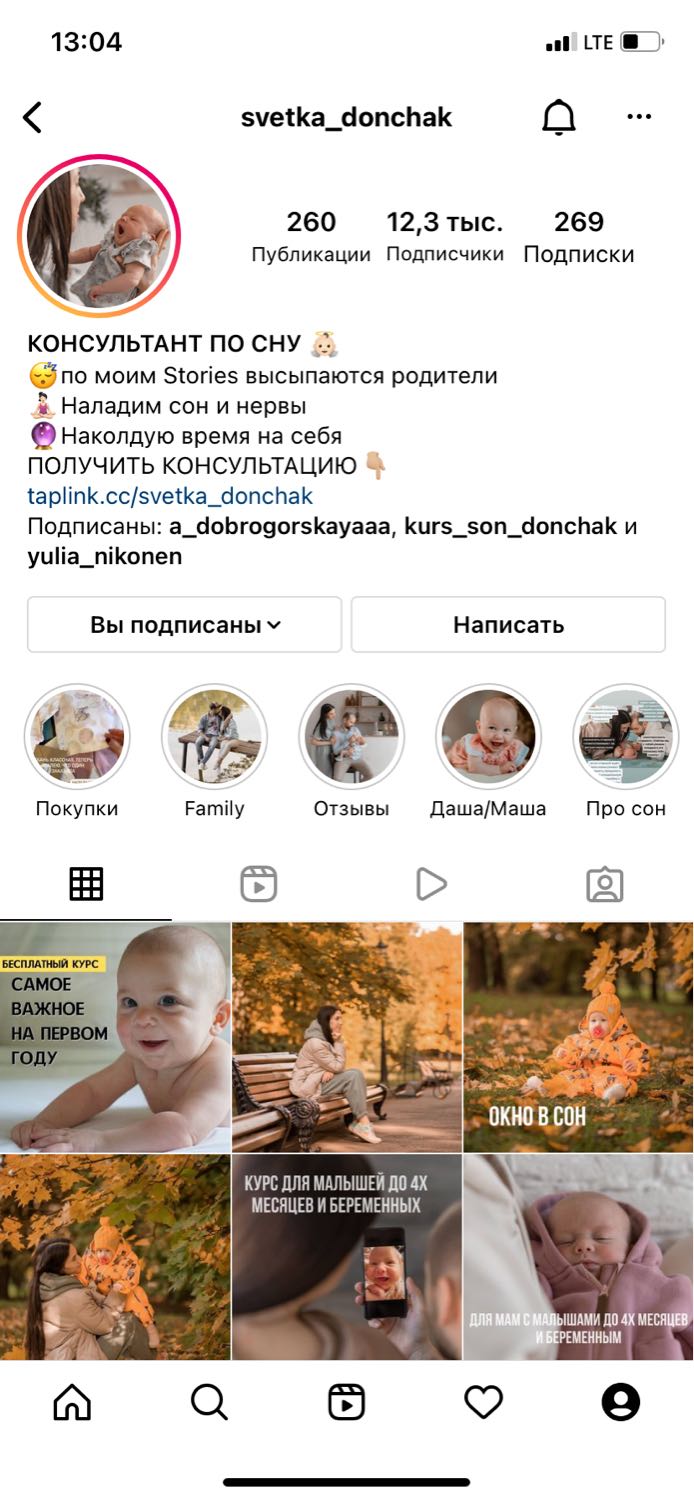Open the three-dot overflow menu
This screenshot has height=1500, width=694.
pos(639,117)
